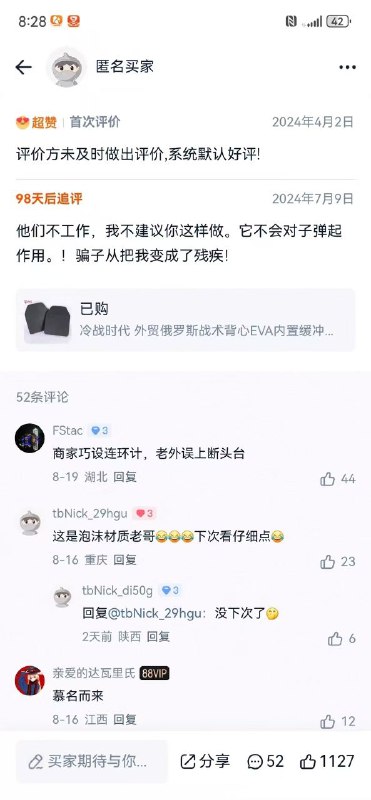Viewport: 371px width, 800px height.
Task: Reply to tbNick_di50g's comment
Action: coord(158,636)
